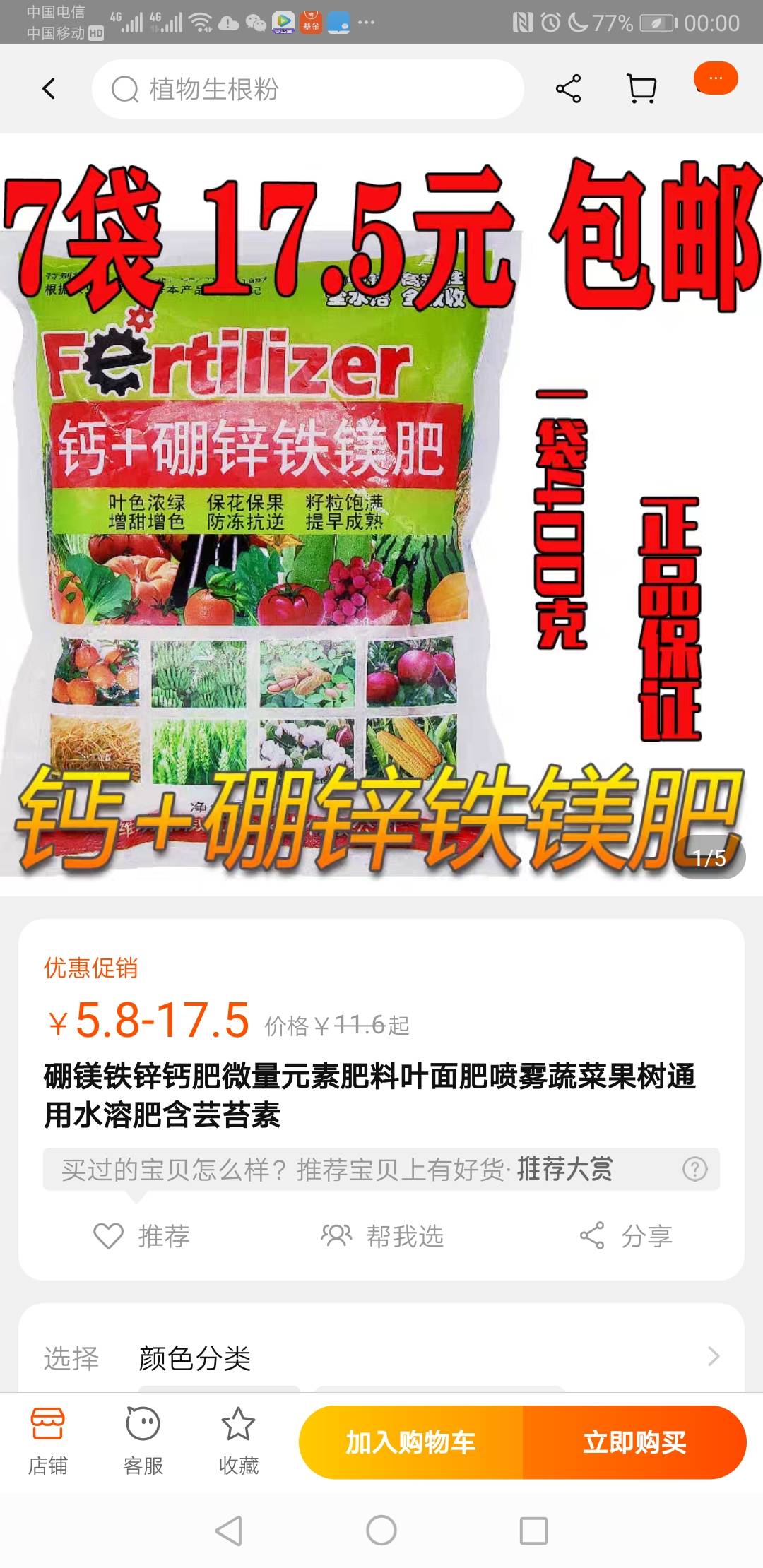The height and width of the screenshot is (1568, 763).
Task: Tap the help question mark in the 推荐大赏 banner
Action: [694, 1169]
